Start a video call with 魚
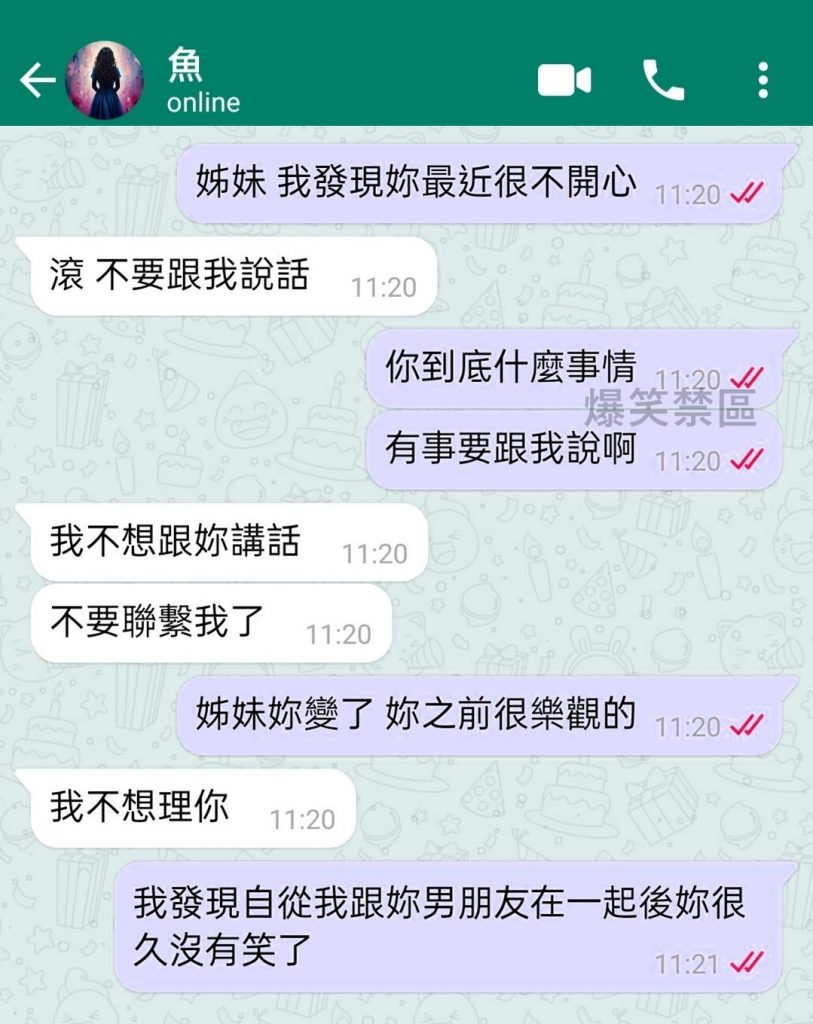Screen dimensions: 813x1024 click(x=564, y=80)
